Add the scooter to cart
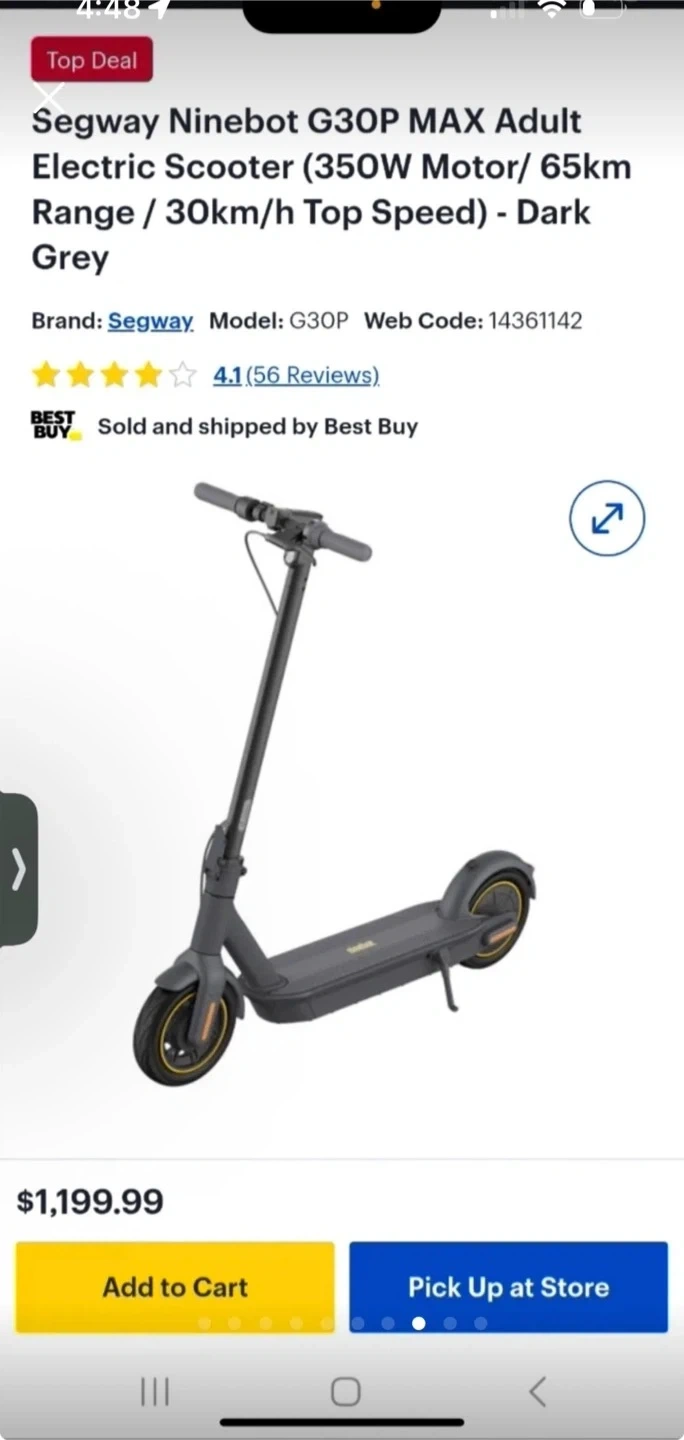The image size is (684, 1440). [175, 1287]
